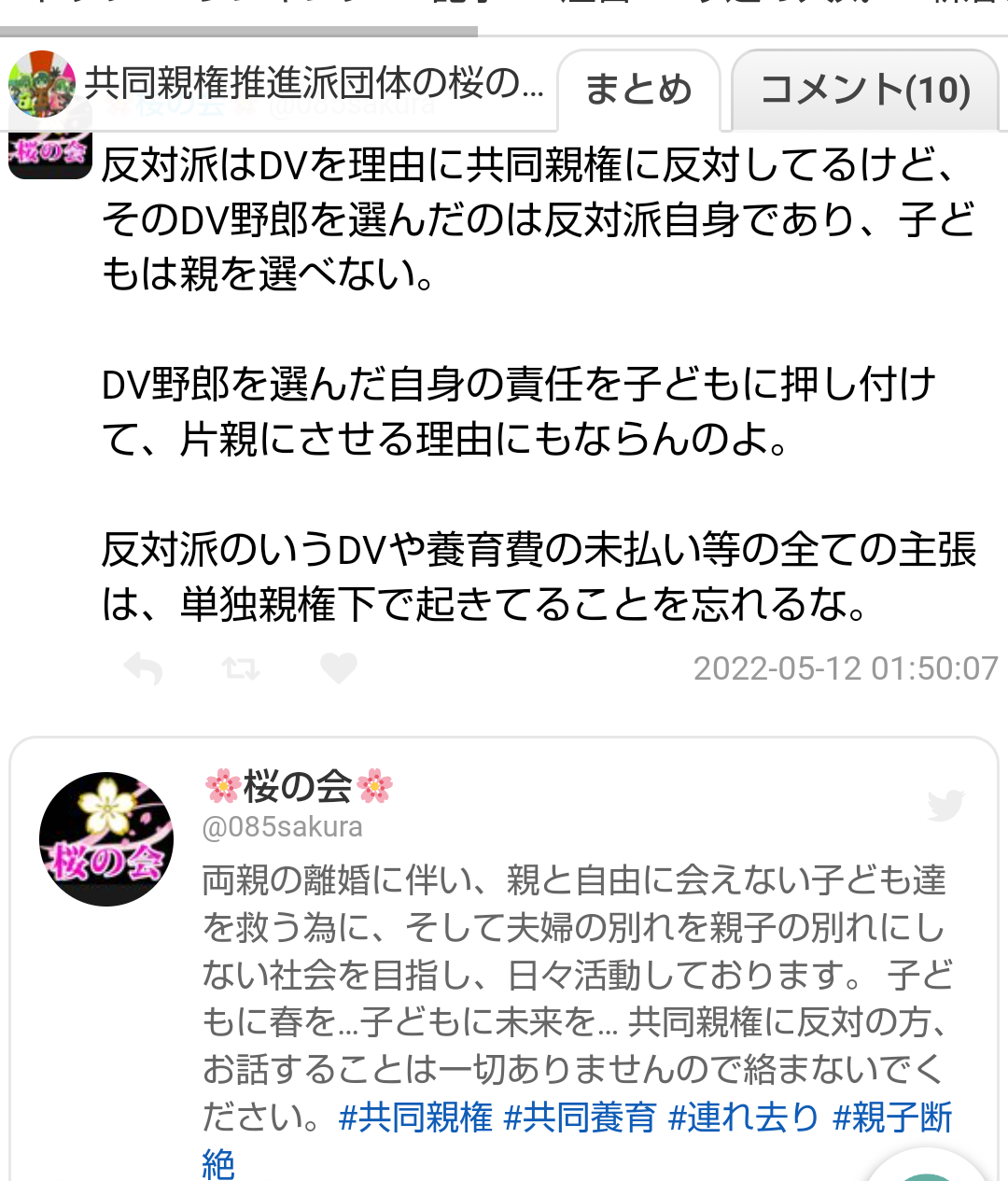Open the @085sakura profile handle
This screenshot has height=1181, width=1008.
[283, 827]
